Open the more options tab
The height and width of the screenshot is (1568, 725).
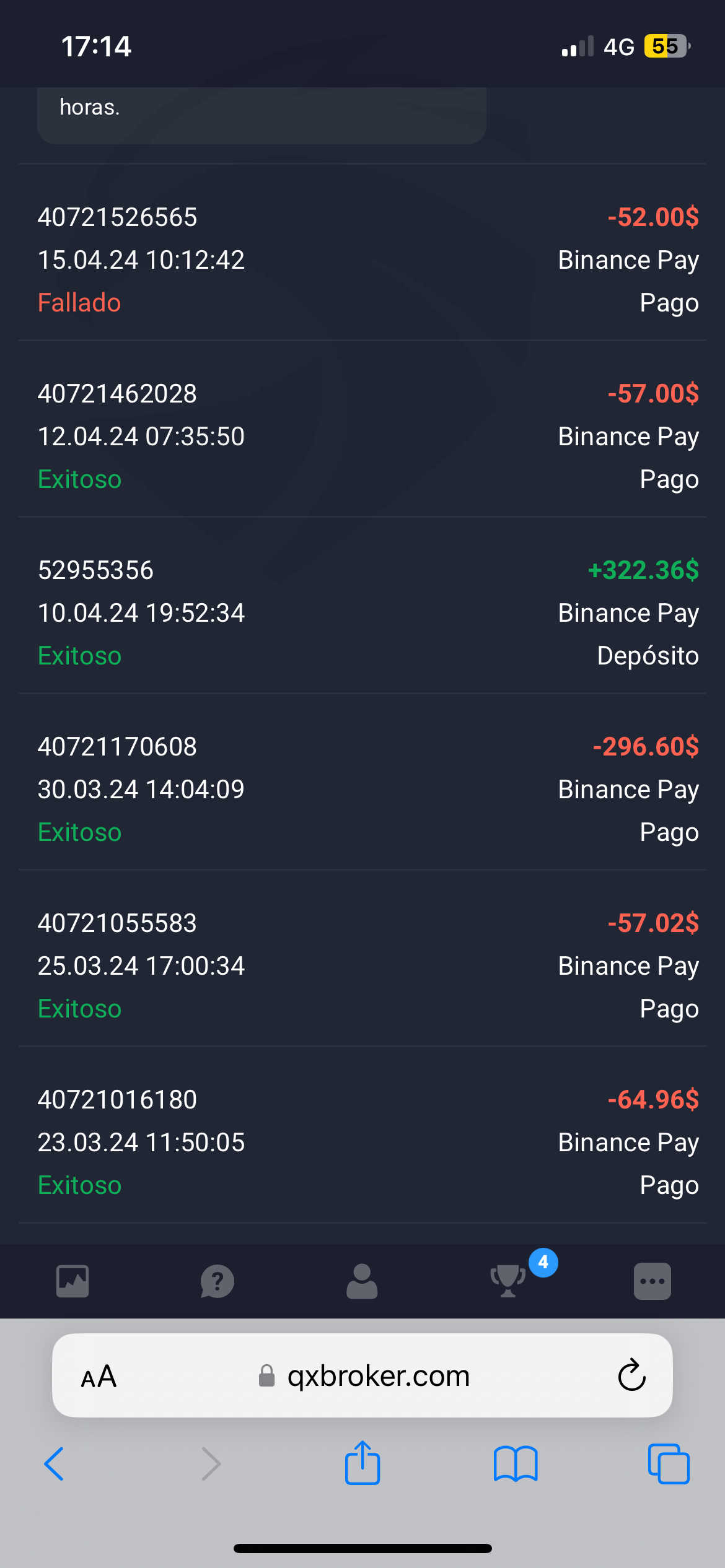652,1281
